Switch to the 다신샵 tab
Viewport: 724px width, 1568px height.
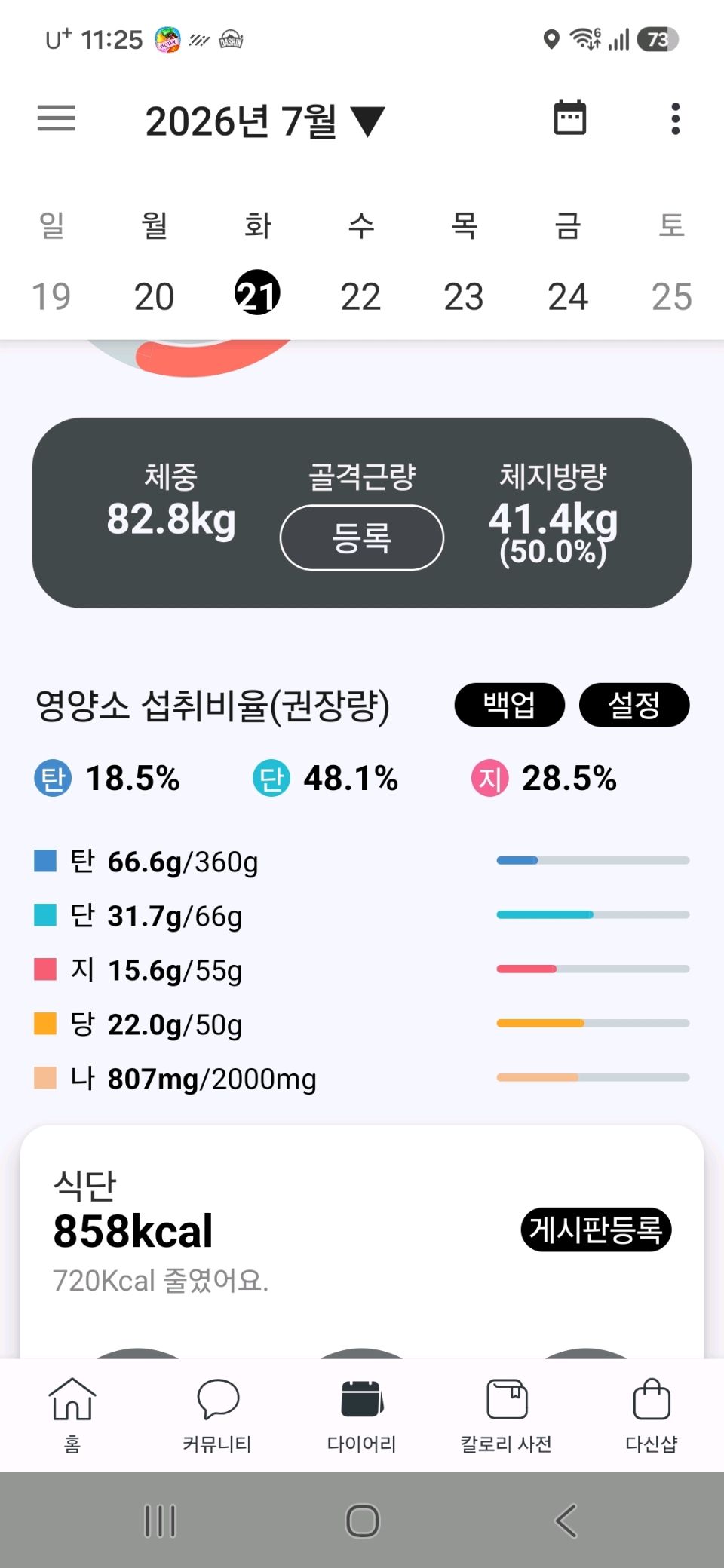652,1415
